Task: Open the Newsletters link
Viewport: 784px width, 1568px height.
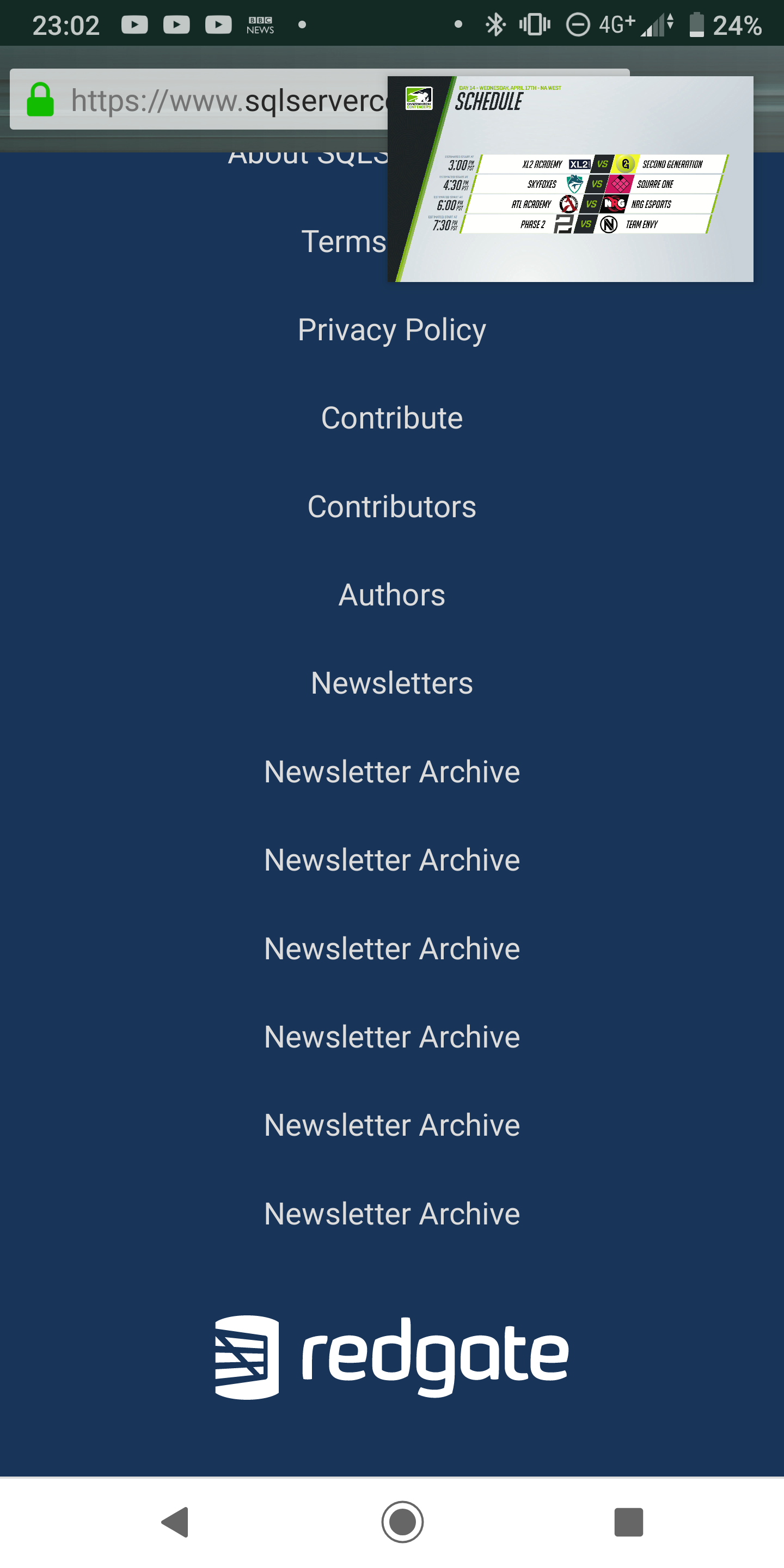Action: point(392,683)
